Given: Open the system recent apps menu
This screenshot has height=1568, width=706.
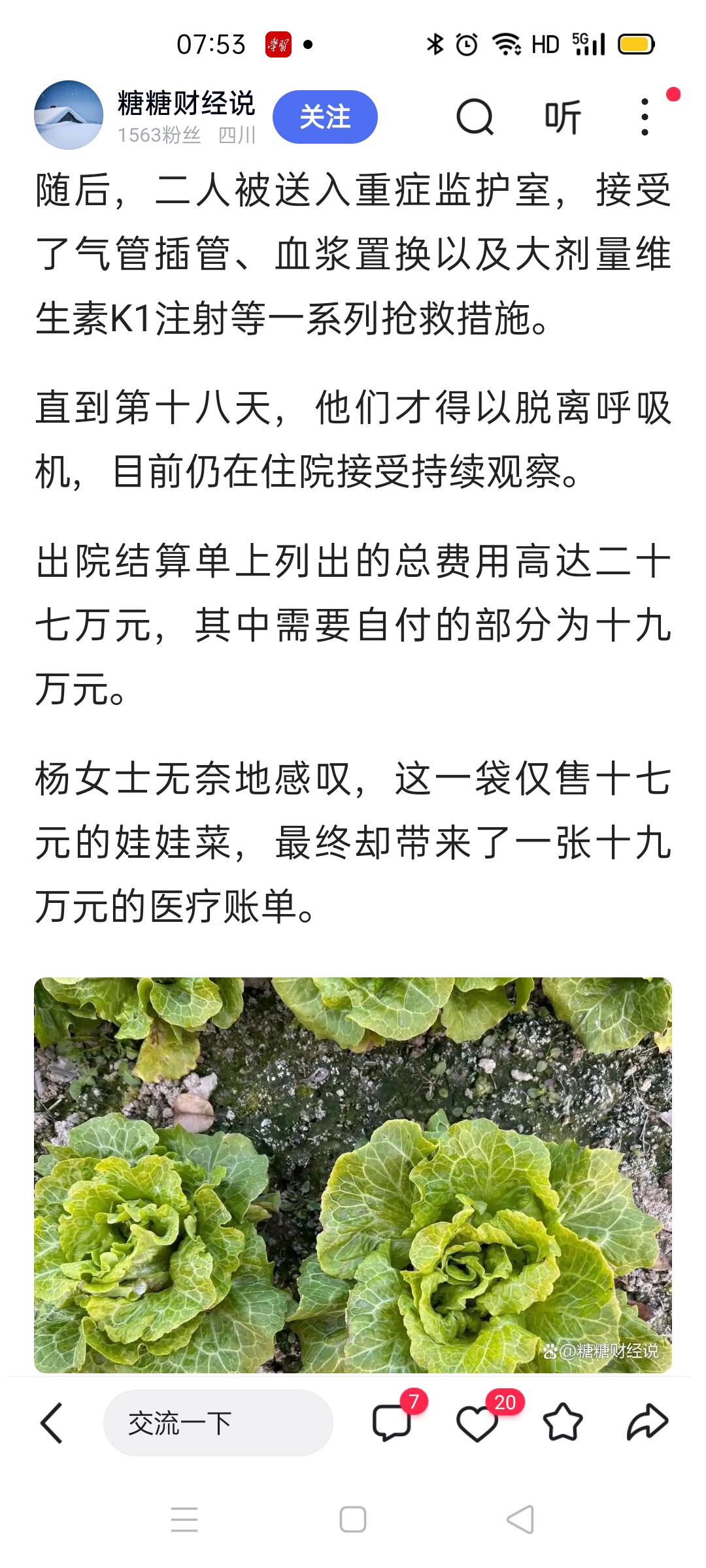Looking at the screenshot, I should click(184, 1520).
